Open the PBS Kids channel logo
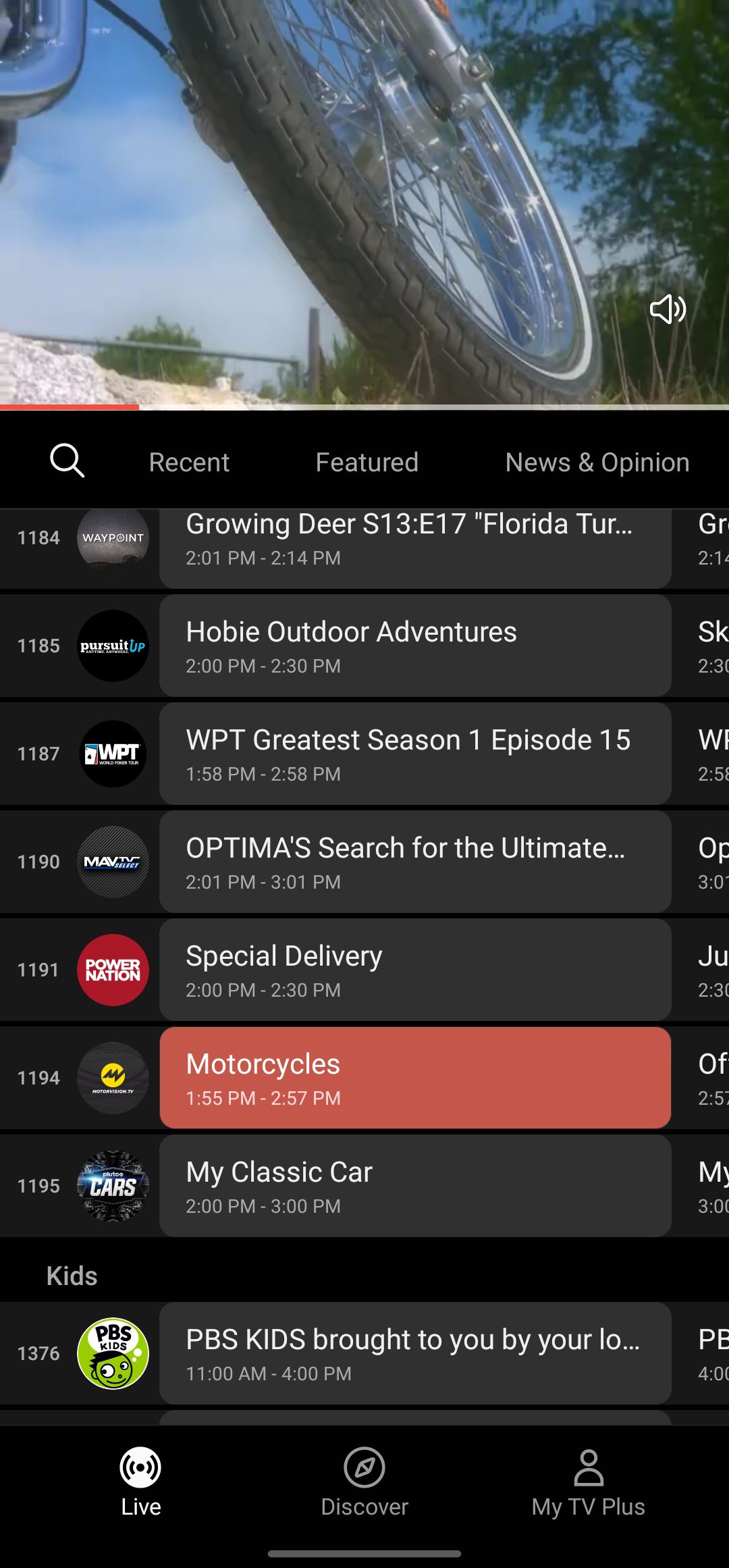The image size is (729, 1568). [113, 1353]
